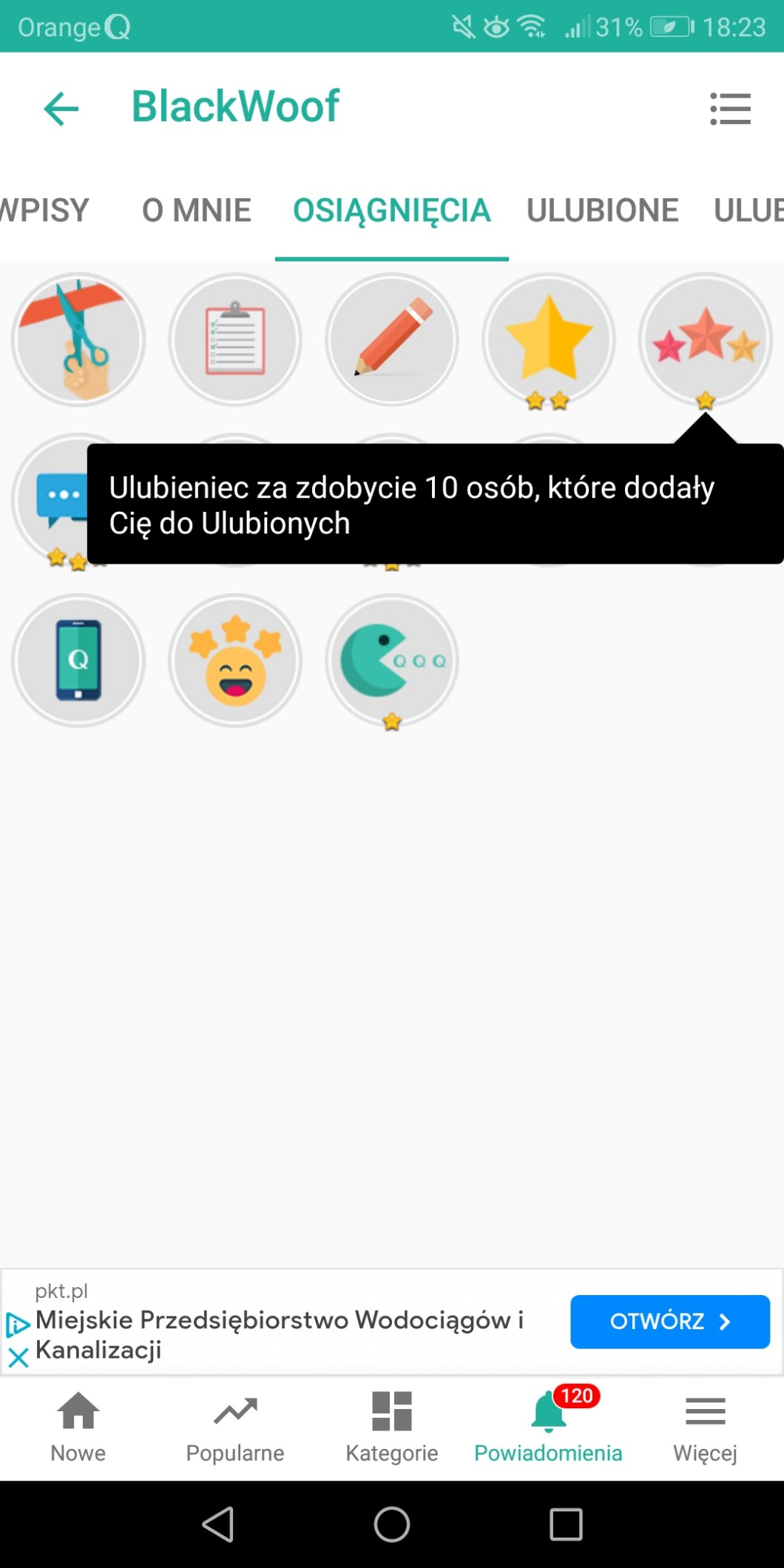Switch to the ULUBIONE tab
Image resolution: width=784 pixels, height=1568 pixels.
click(602, 211)
